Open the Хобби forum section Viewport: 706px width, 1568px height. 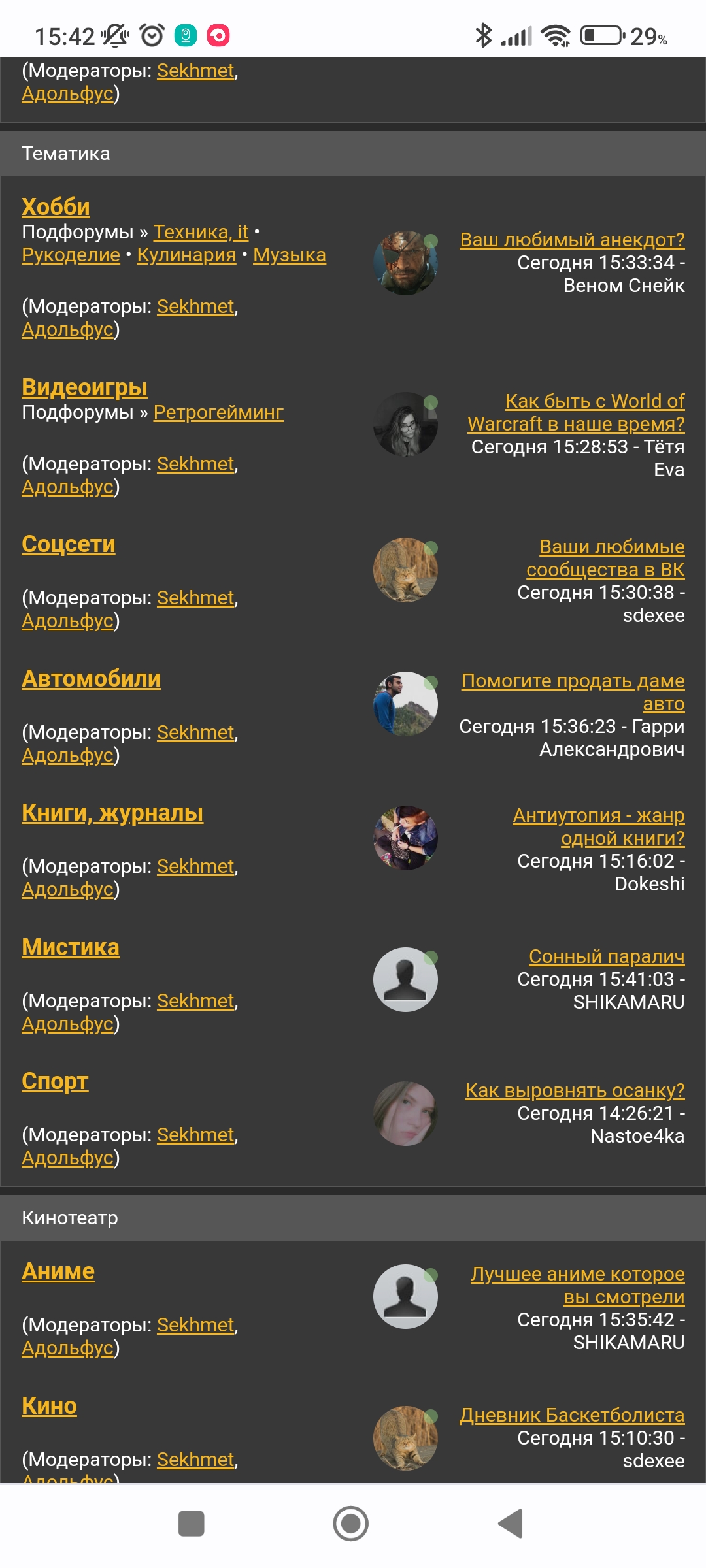(56, 206)
